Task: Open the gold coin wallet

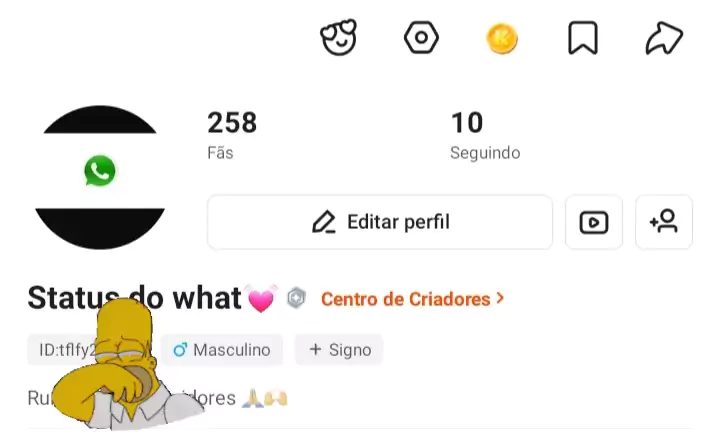Action: [x=502, y=38]
